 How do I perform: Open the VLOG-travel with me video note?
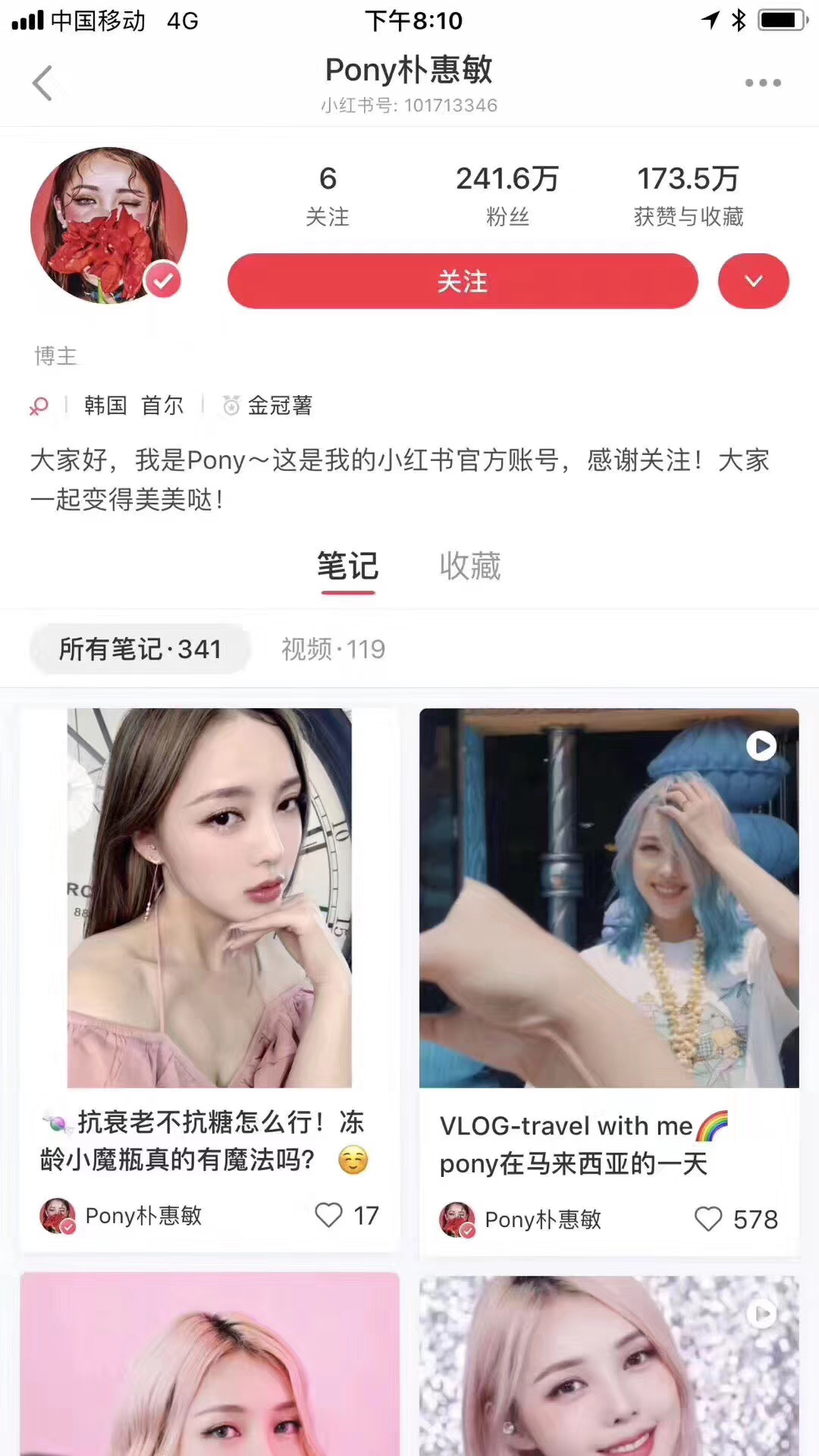click(609, 899)
